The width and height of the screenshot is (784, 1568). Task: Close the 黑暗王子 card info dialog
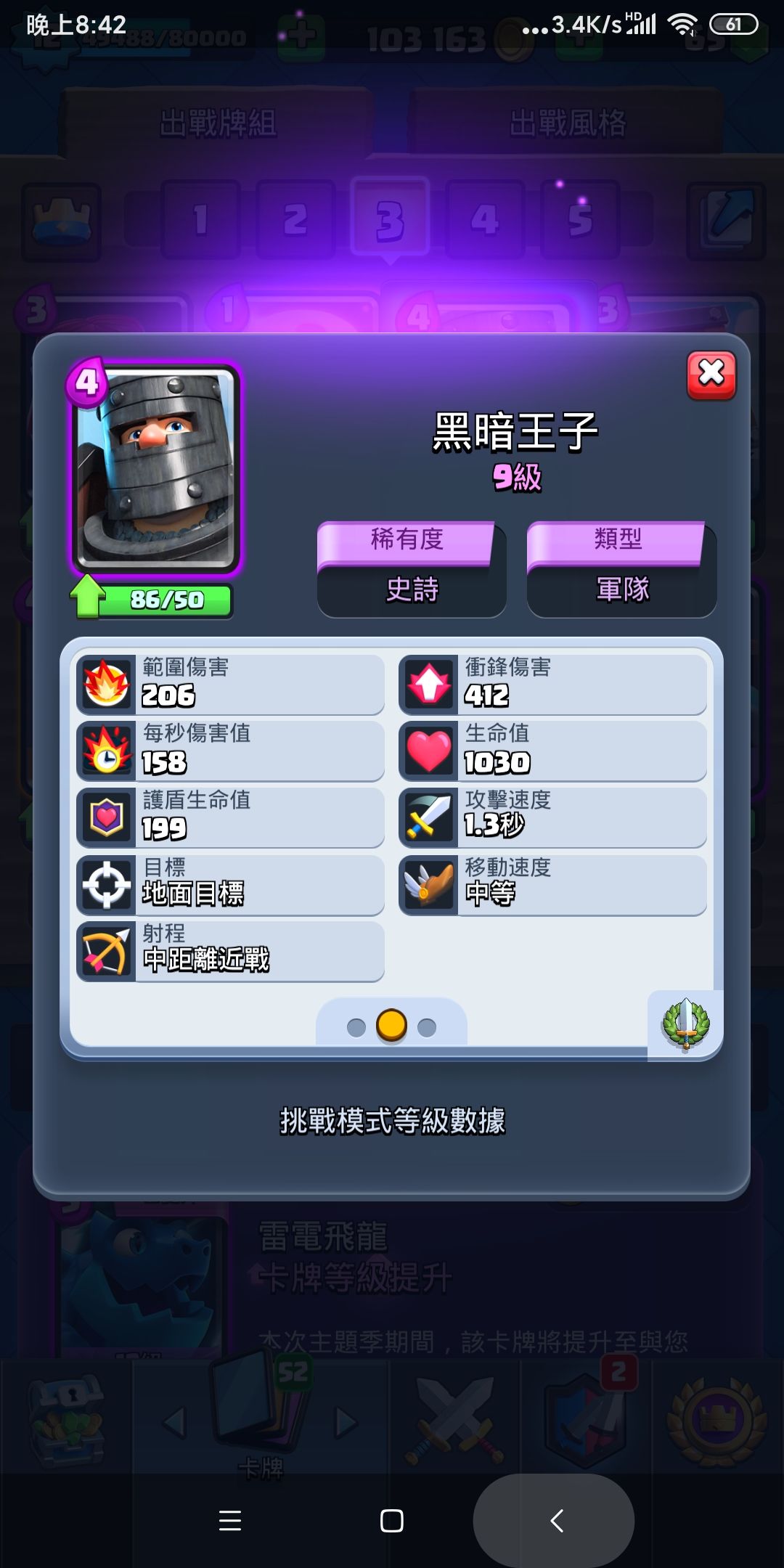coord(711,375)
